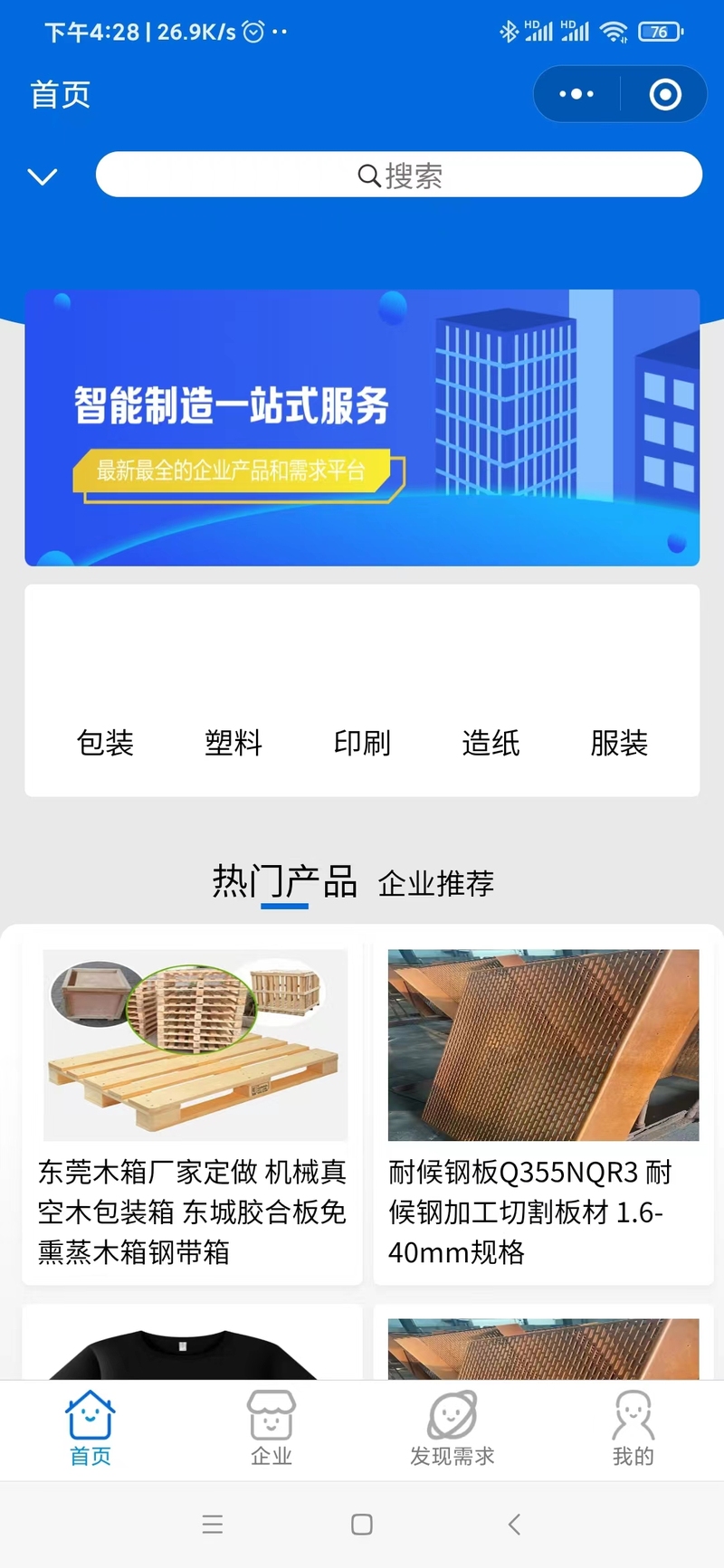The width and height of the screenshot is (724, 1568).
Task: Select the 印刷 category
Action: (x=362, y=743)
